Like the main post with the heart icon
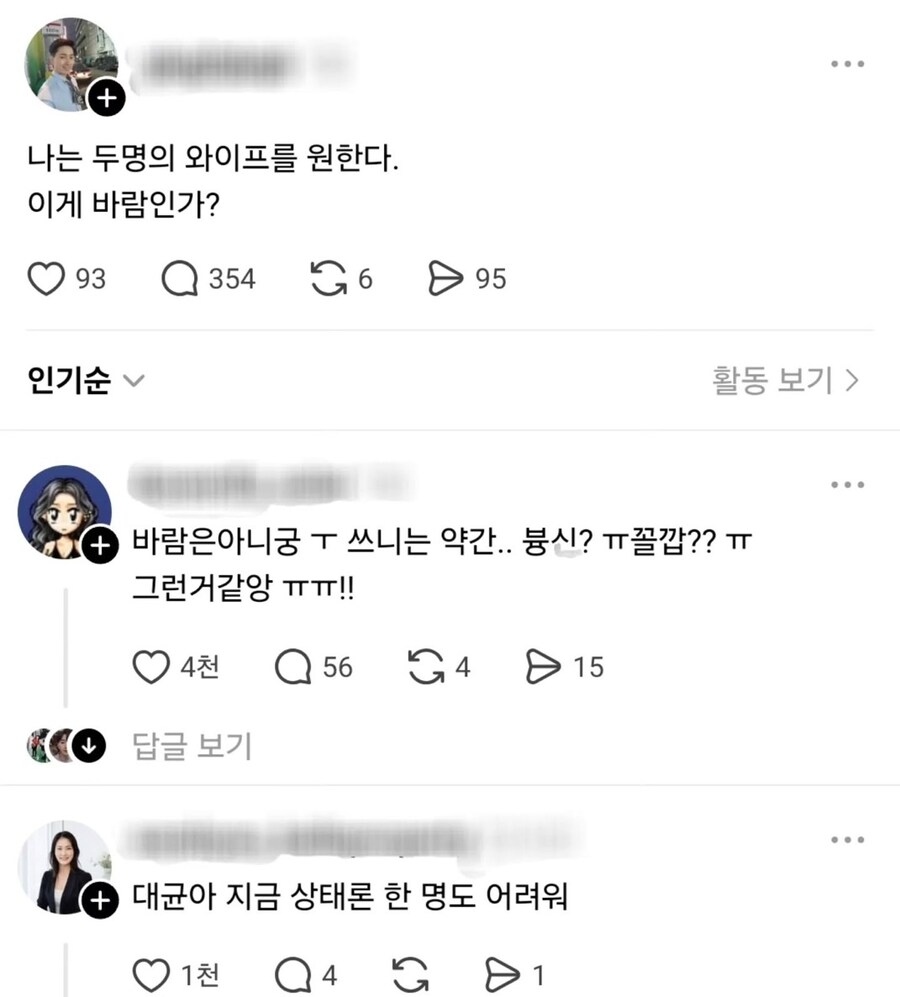Image resolution: width=900 pixels, height=997 pixels. [47, 279]
